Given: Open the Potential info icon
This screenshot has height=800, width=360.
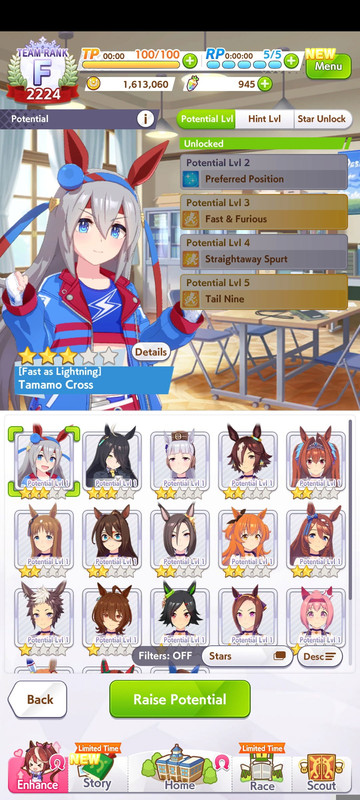Looking at the screenshot, I should (x=145, y=119).
